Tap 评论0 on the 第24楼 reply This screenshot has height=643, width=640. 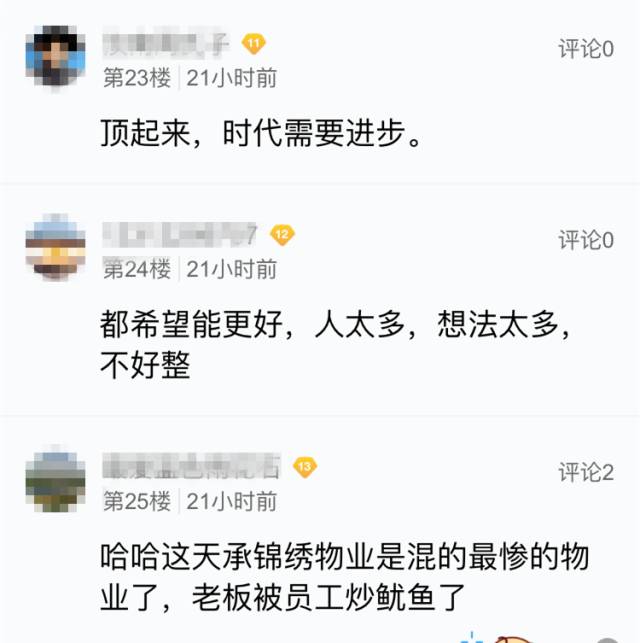[x=585, y=240]
